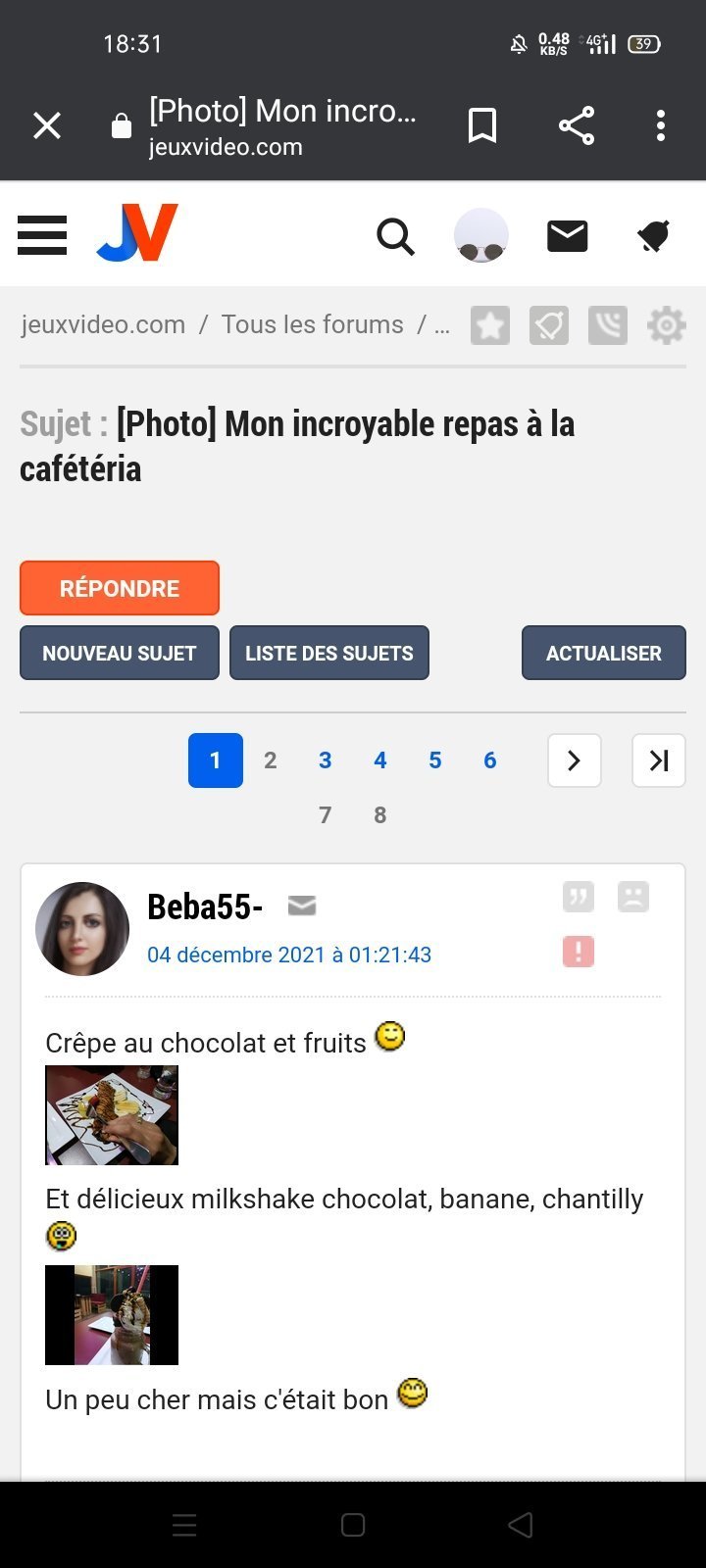This screenshot has height=1568, width=706.
Task: Go to Tous les forums breadcrumb
Action: pyautogui.click(x=312, y=324)
